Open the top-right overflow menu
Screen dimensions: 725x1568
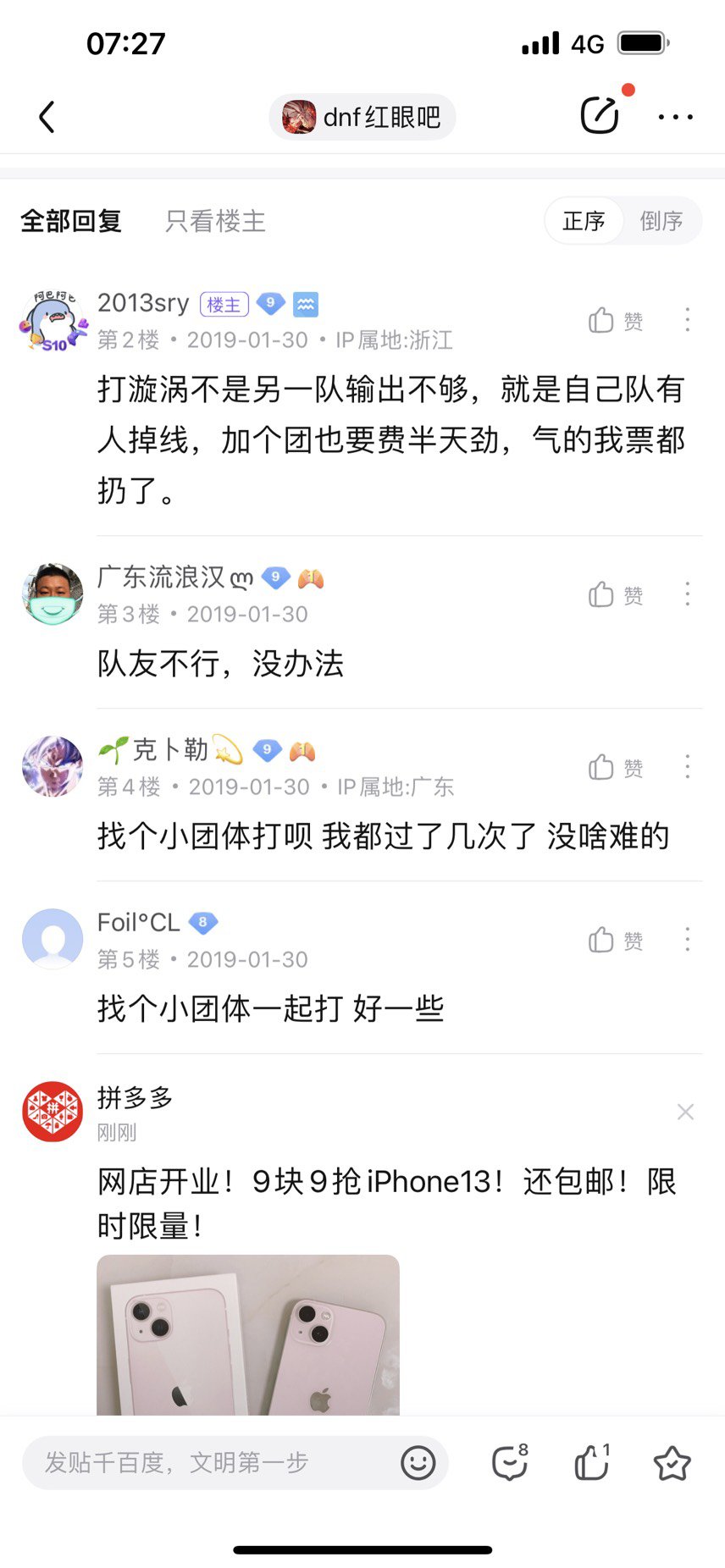[675, 117]
